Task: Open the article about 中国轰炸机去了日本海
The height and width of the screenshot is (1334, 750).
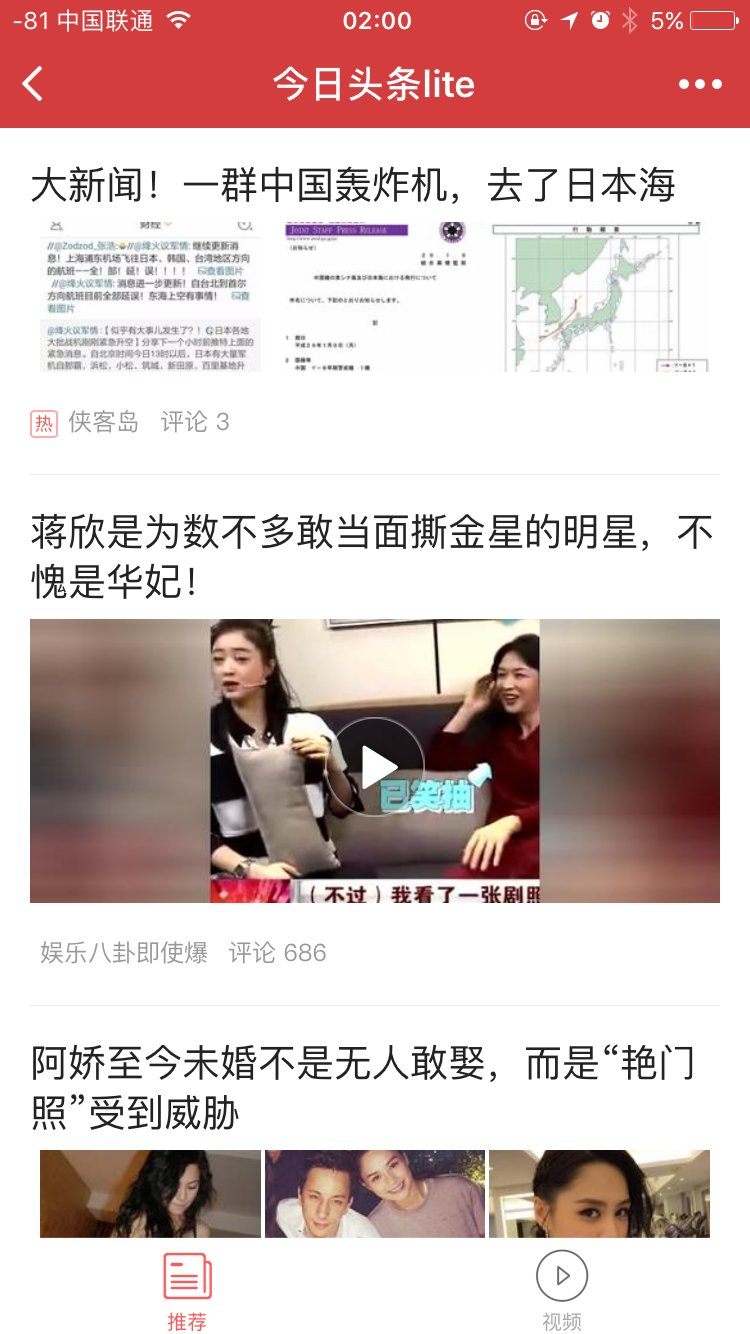Action: pos(353,186)
